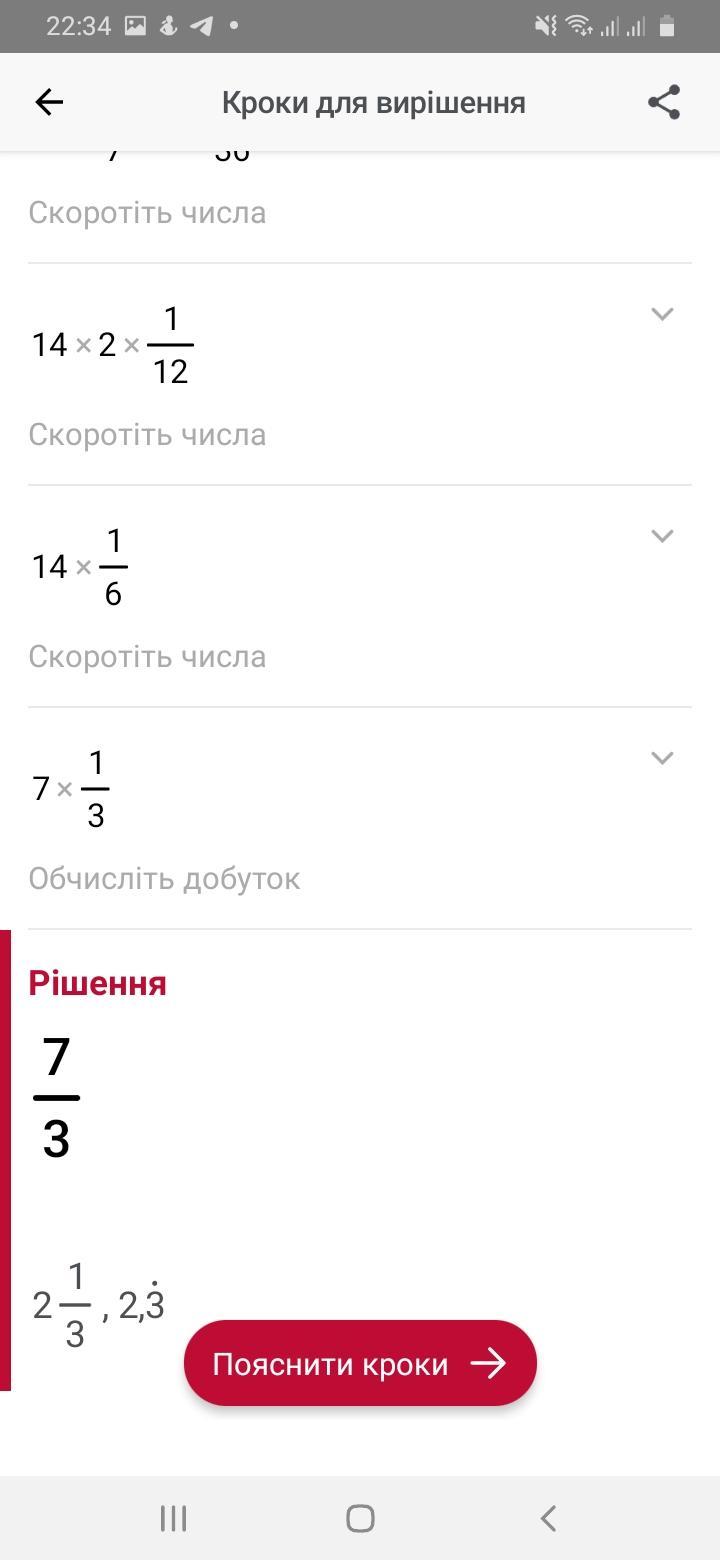
Task: Go back using the top-left arrow
Action: click(x=49, y=102)
